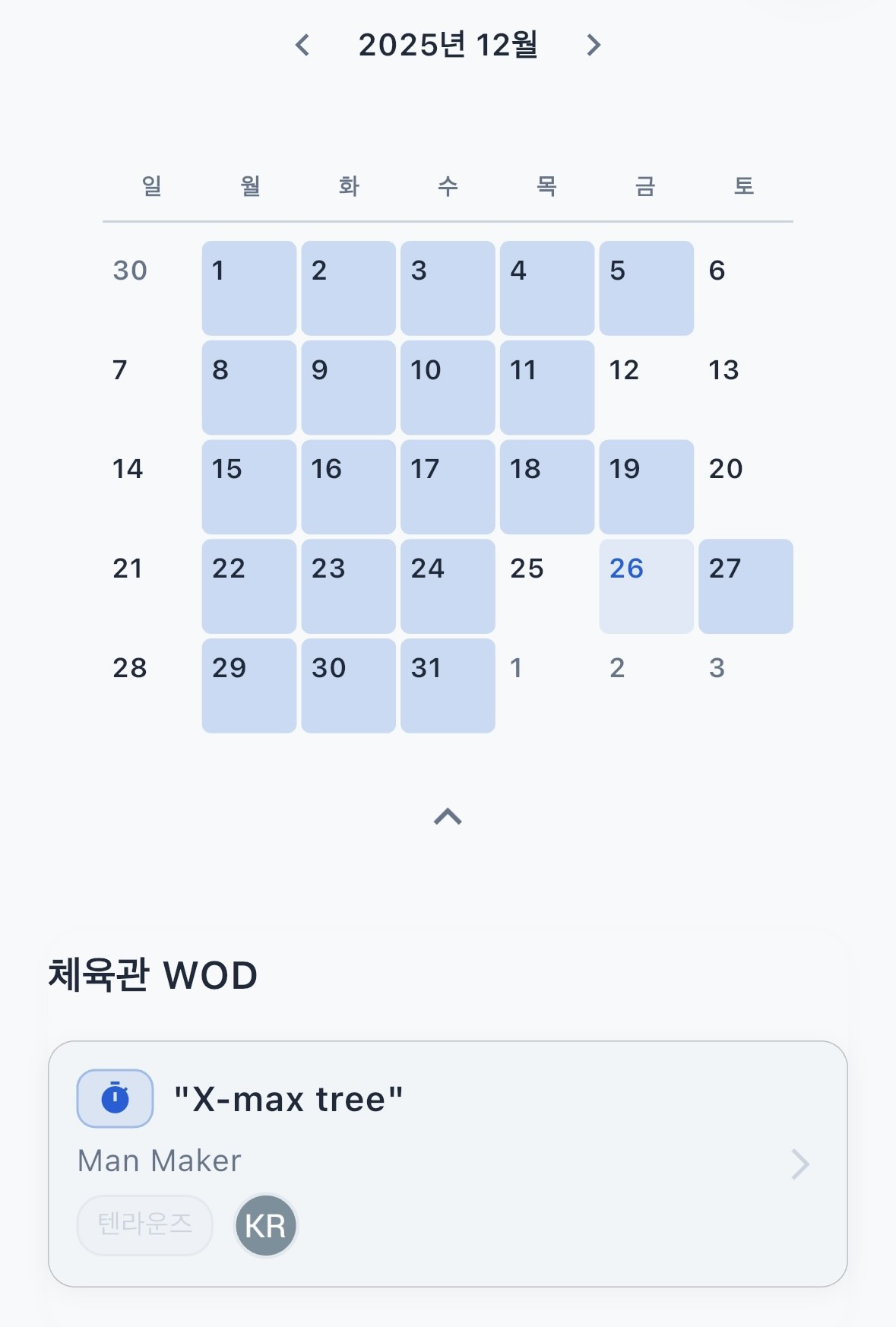
Task: Select December 27 on the calendar
Action: (746, 586)
